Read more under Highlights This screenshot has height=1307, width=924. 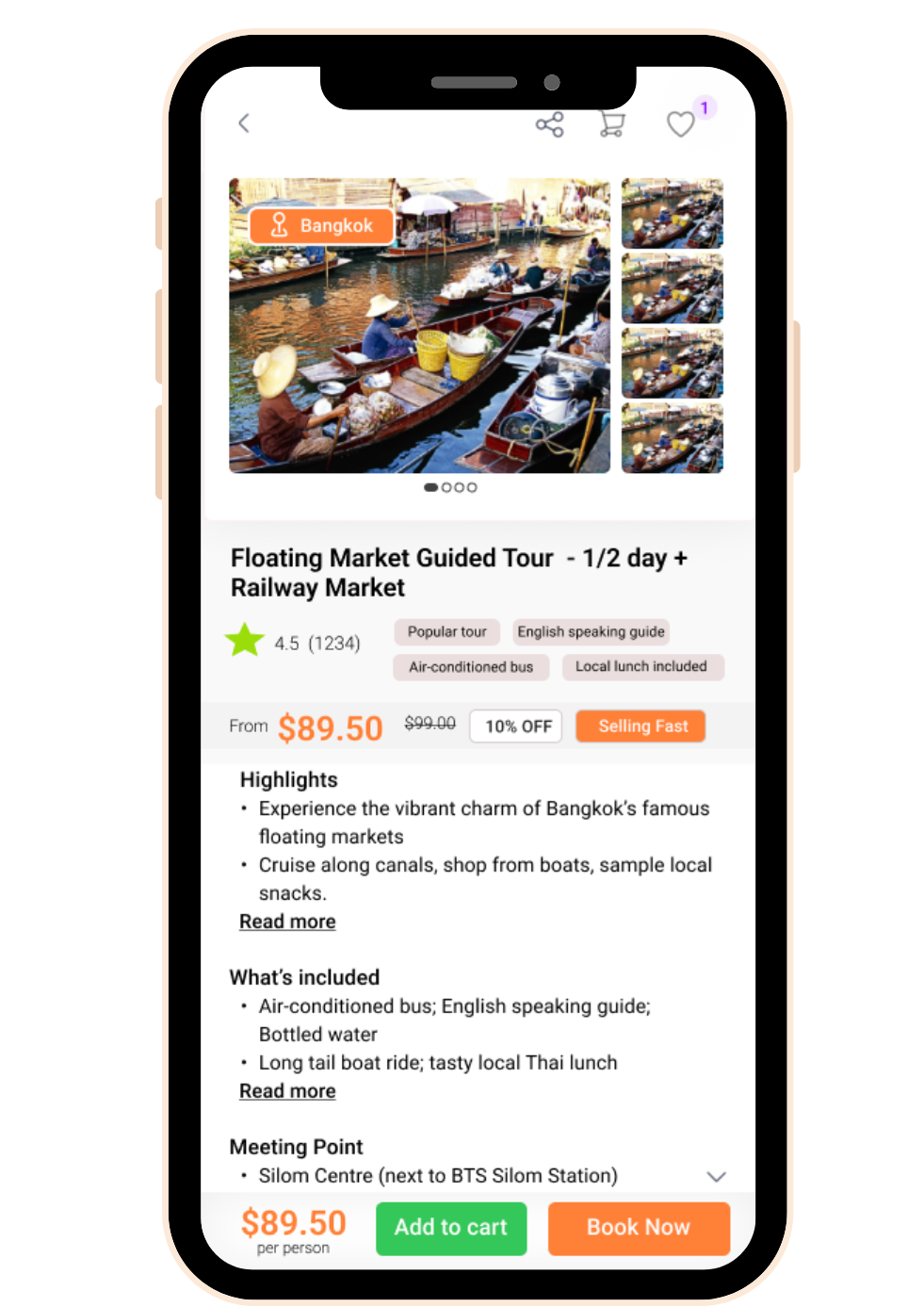click(x=287, y=922)
